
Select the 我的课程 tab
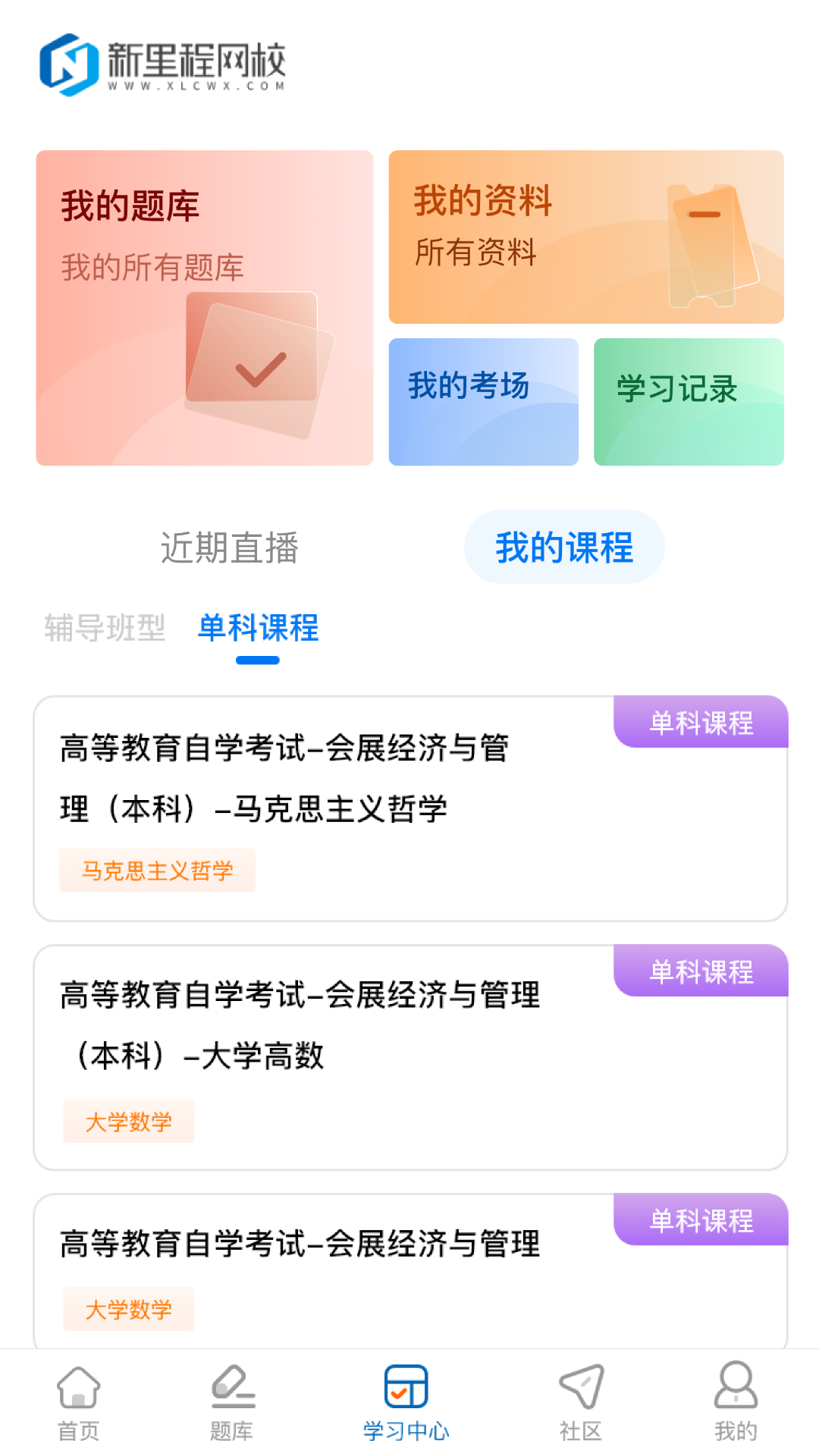[x=564, y=548]
